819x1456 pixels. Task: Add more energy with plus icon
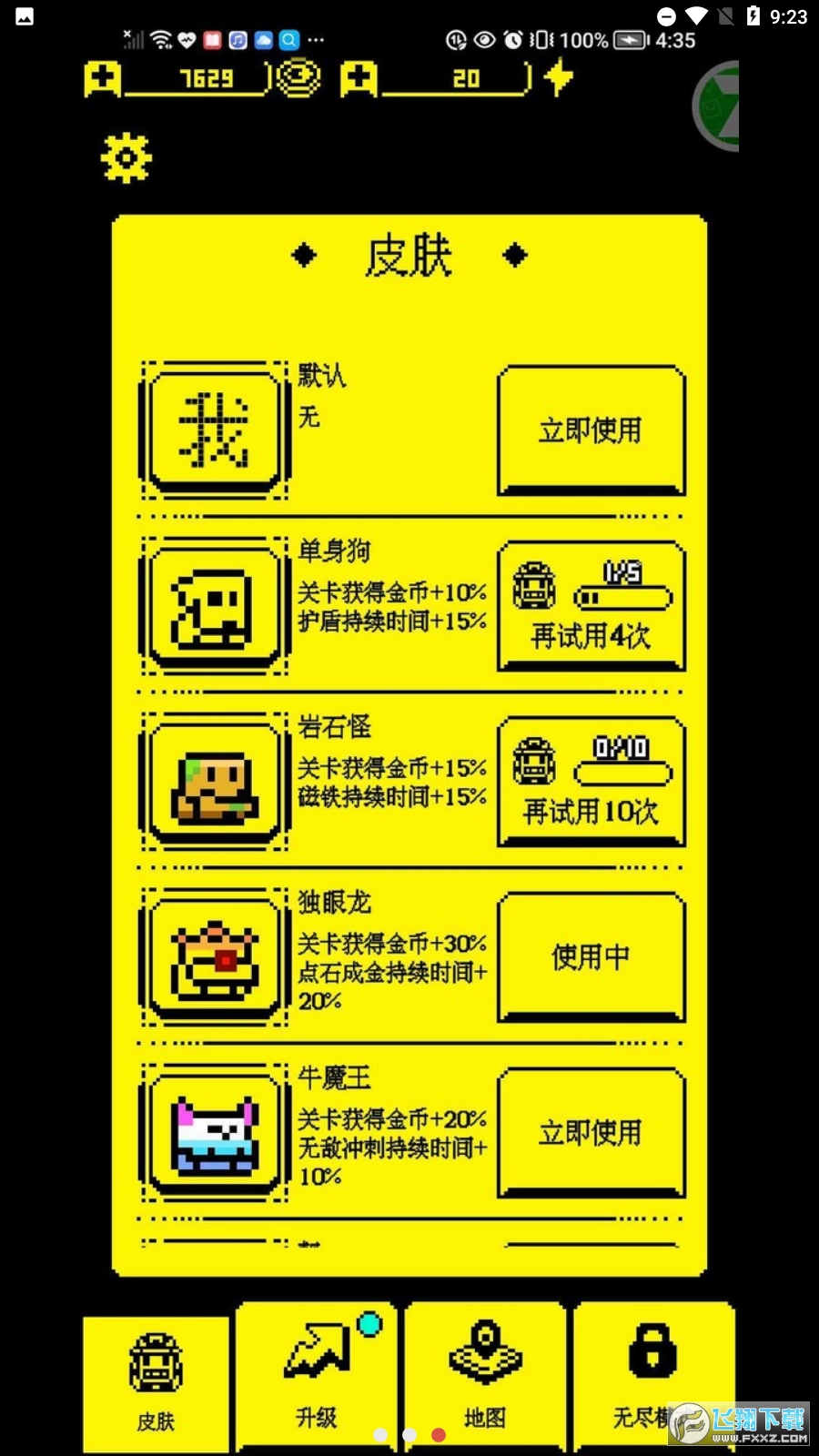[x=359, y=79]
